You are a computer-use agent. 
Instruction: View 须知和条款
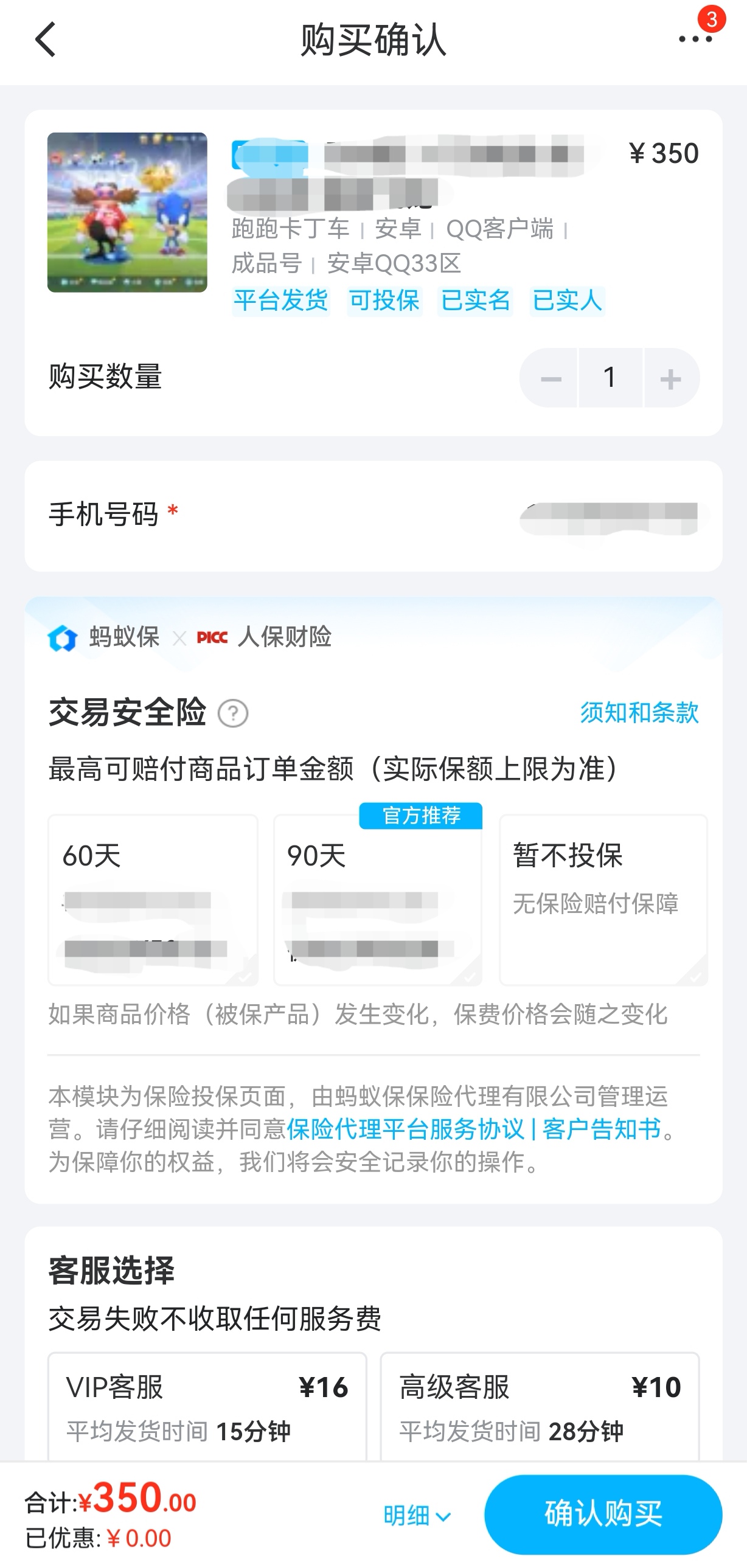[x=639, y=712]
